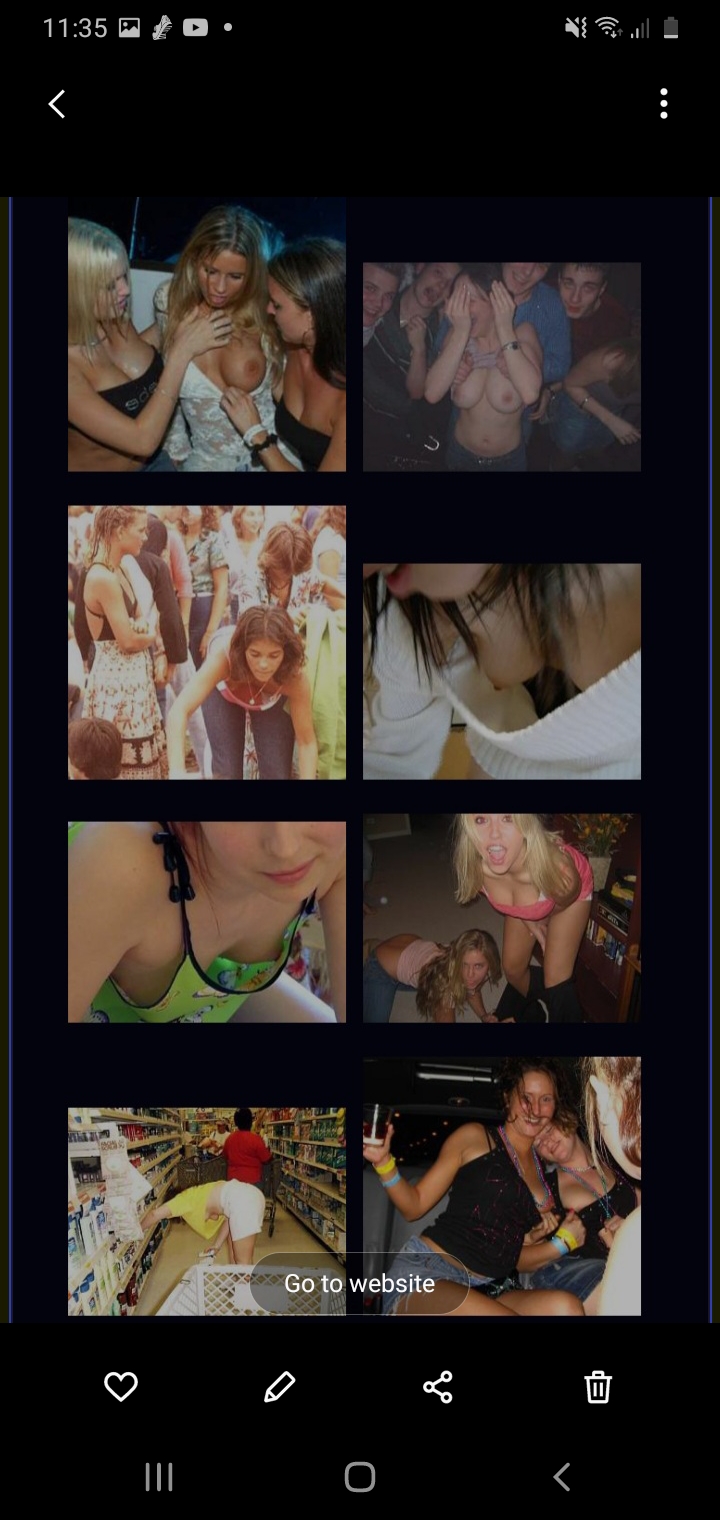Edit the image with the pencil icon

coord(279,1387)
